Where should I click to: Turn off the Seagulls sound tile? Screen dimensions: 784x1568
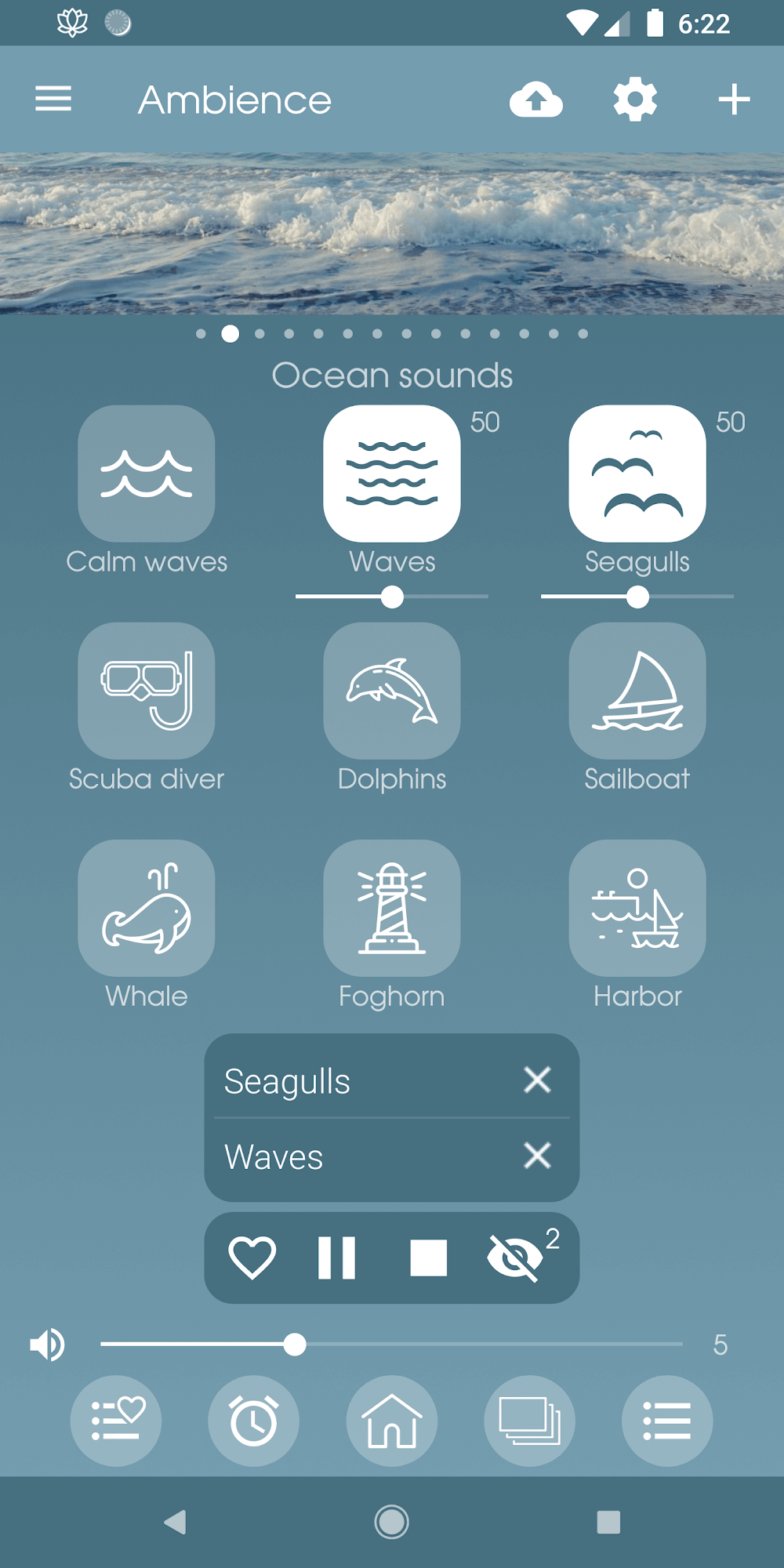[x=637, y=474]
